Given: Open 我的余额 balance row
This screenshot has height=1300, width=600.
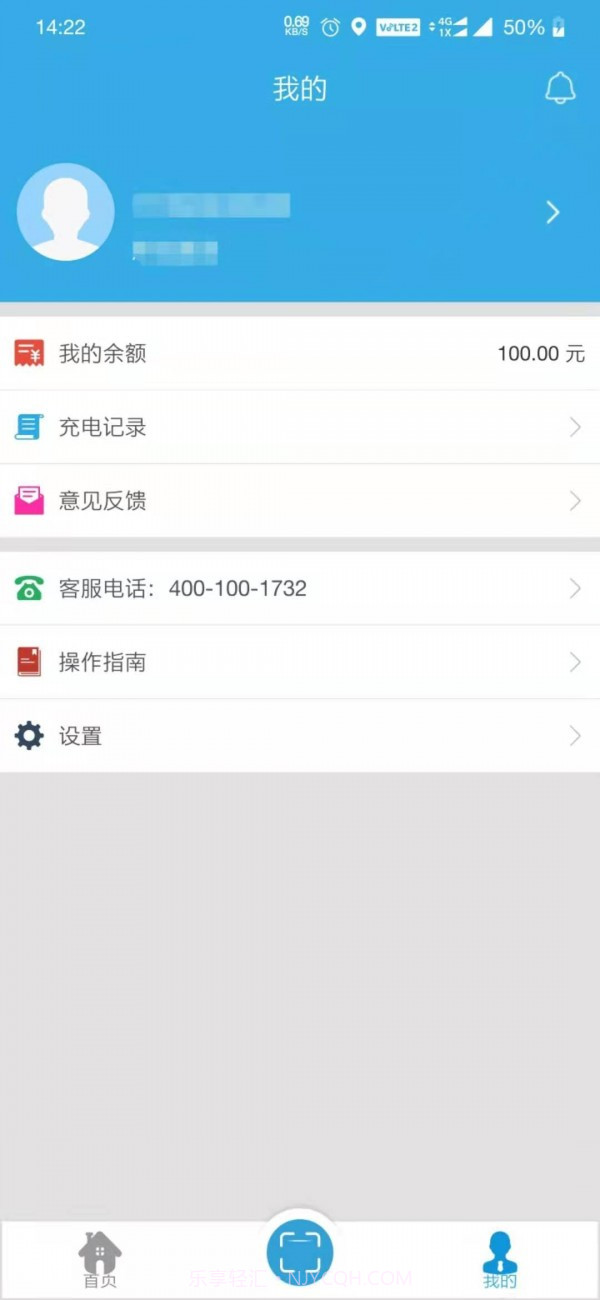Looking at the screenshot, I should 300,353.
